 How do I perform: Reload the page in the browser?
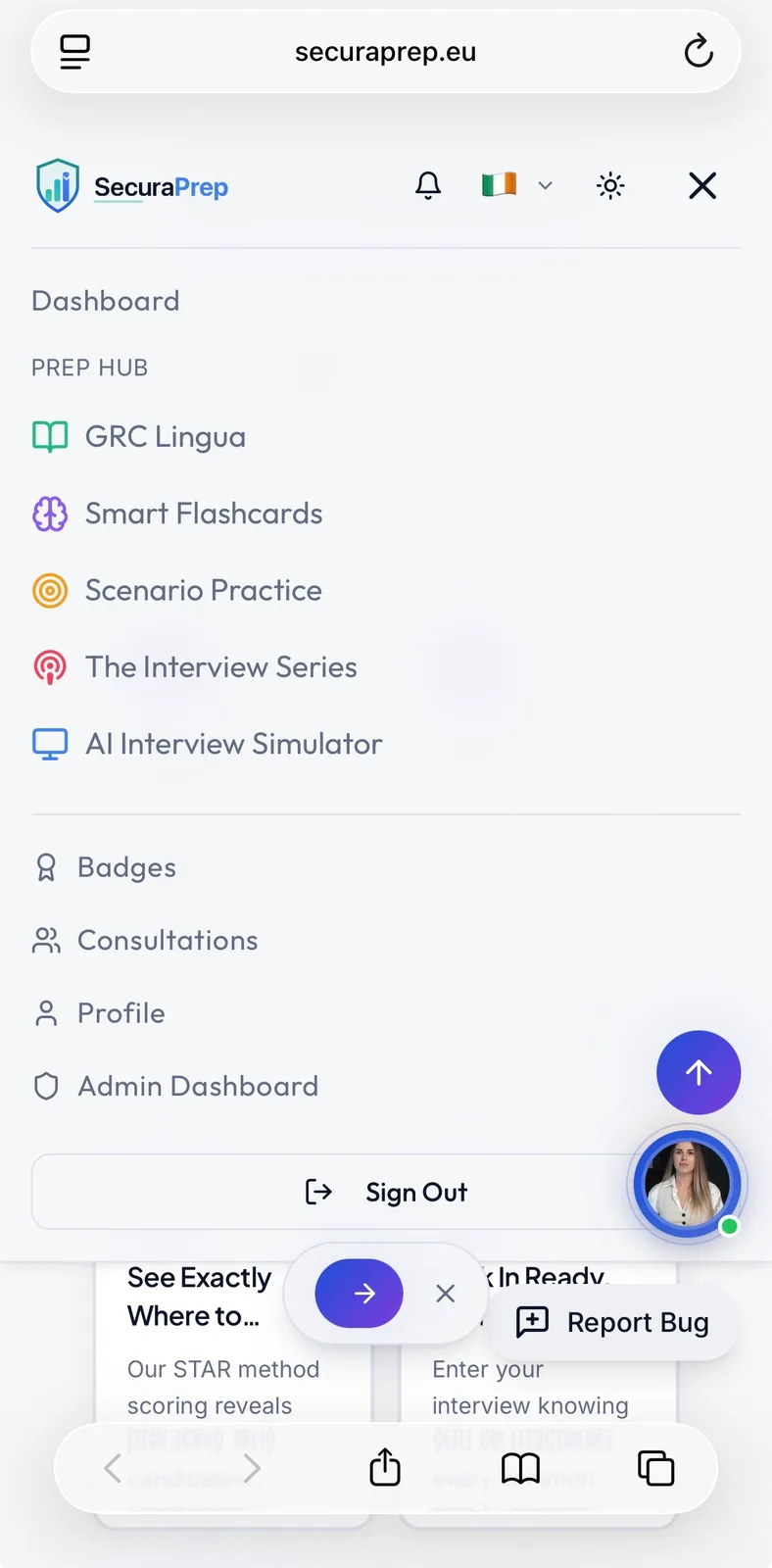tap(699, 51)
